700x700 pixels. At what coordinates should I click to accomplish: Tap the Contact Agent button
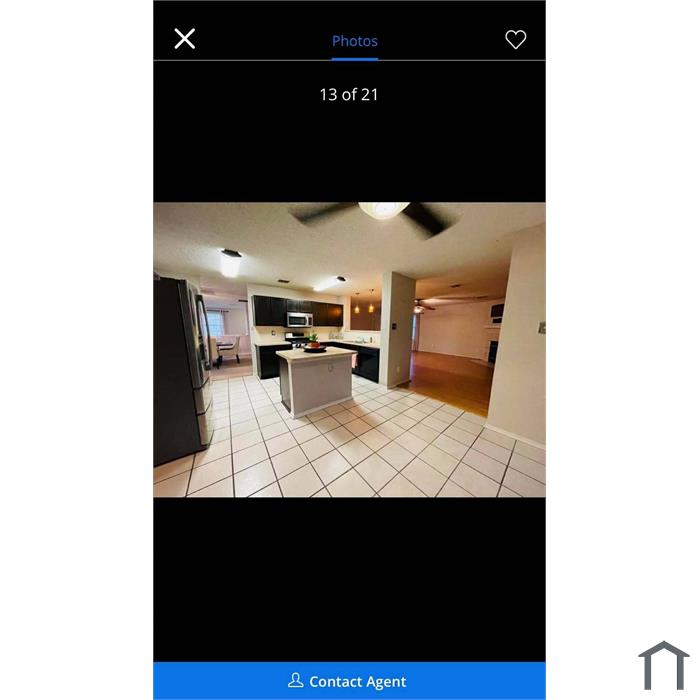pos(349,681)
